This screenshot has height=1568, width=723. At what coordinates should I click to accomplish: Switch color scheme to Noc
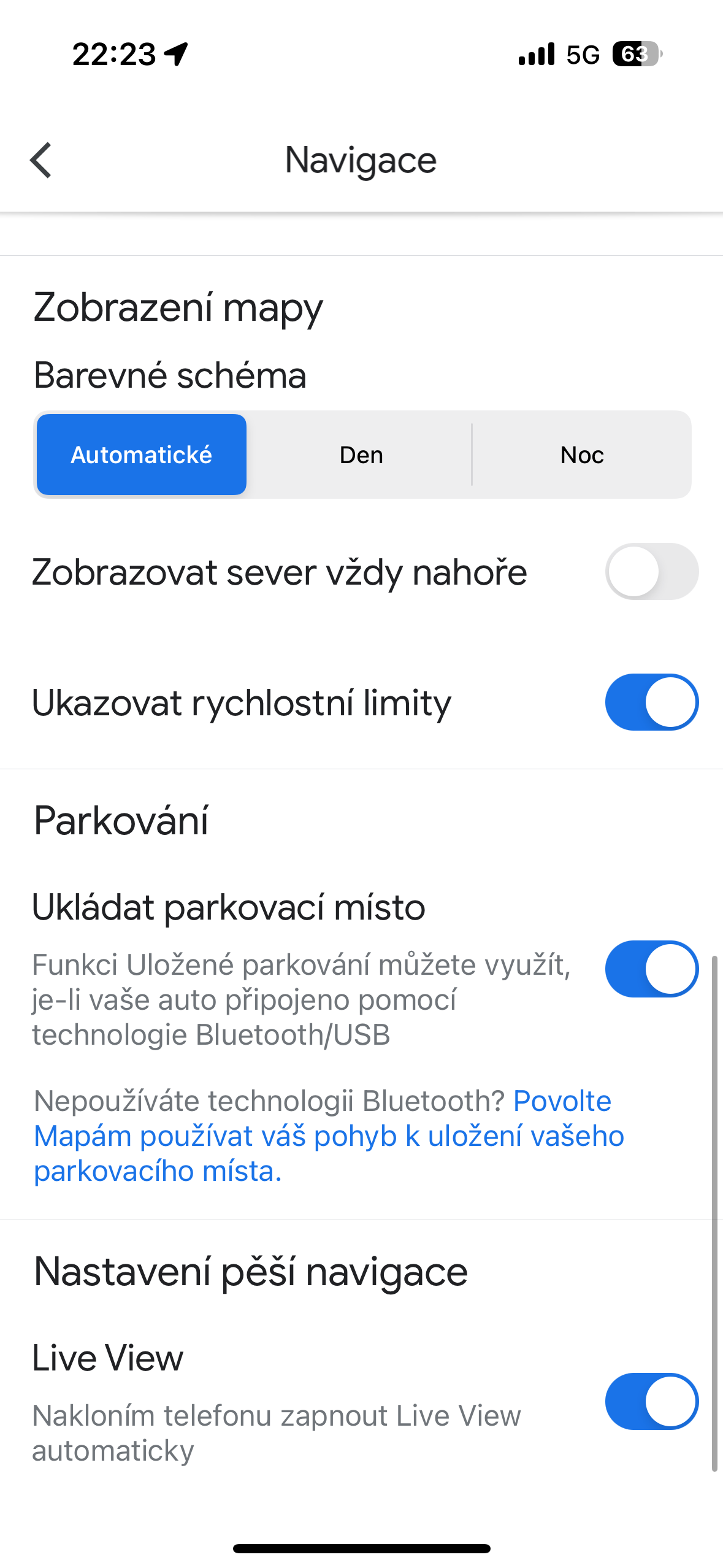pos(581,455)
